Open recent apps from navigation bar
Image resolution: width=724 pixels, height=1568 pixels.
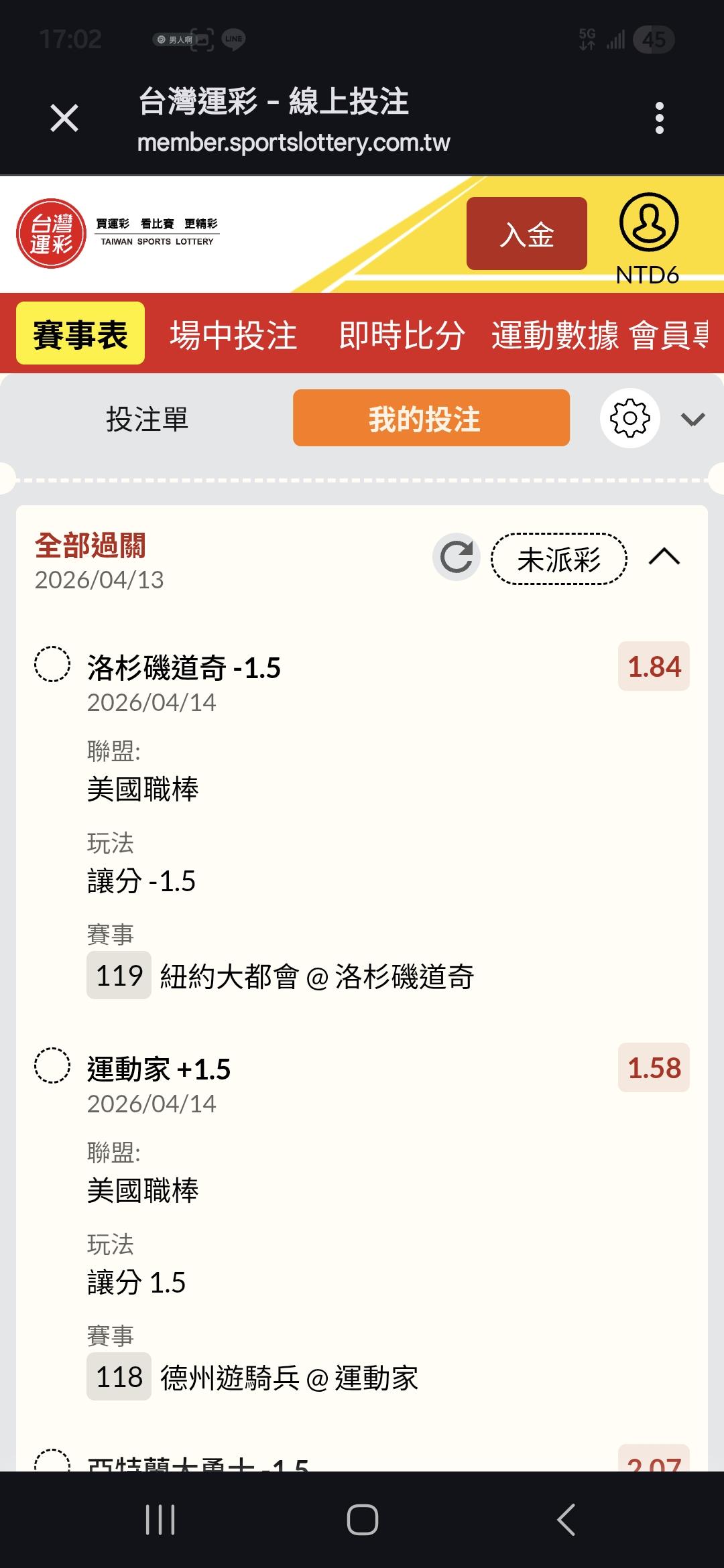pos(160,1520)
